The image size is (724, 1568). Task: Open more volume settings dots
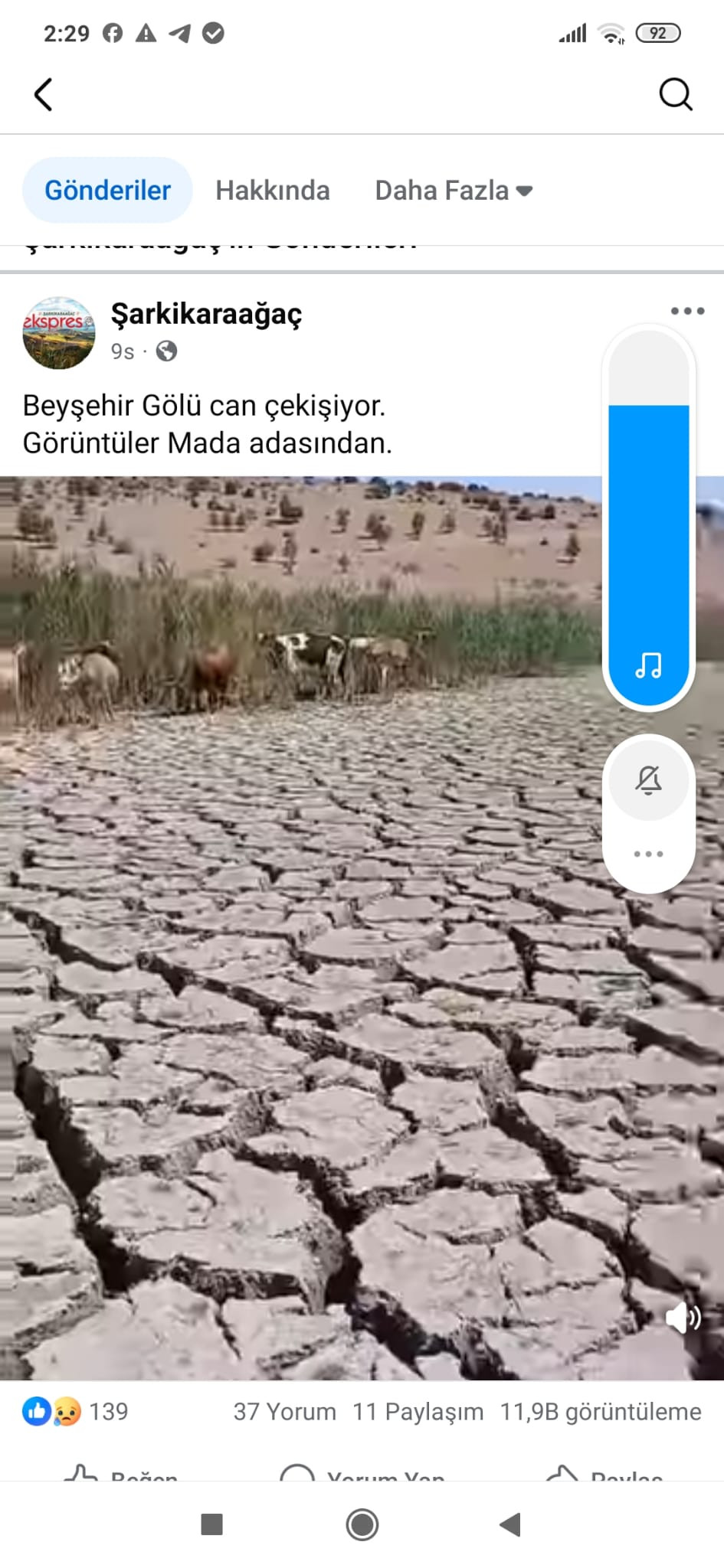coord(648,854)
